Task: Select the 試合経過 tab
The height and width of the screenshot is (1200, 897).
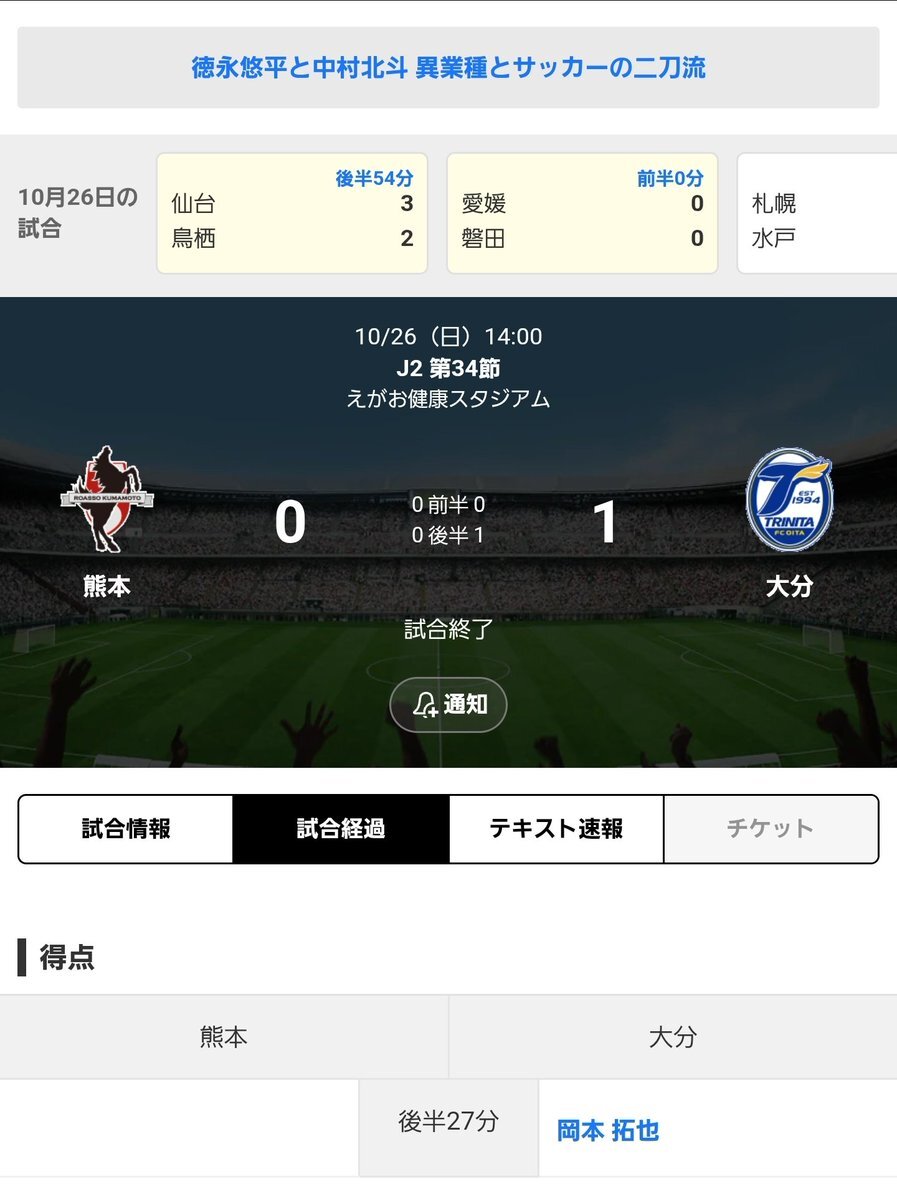Action: (341, 829)
